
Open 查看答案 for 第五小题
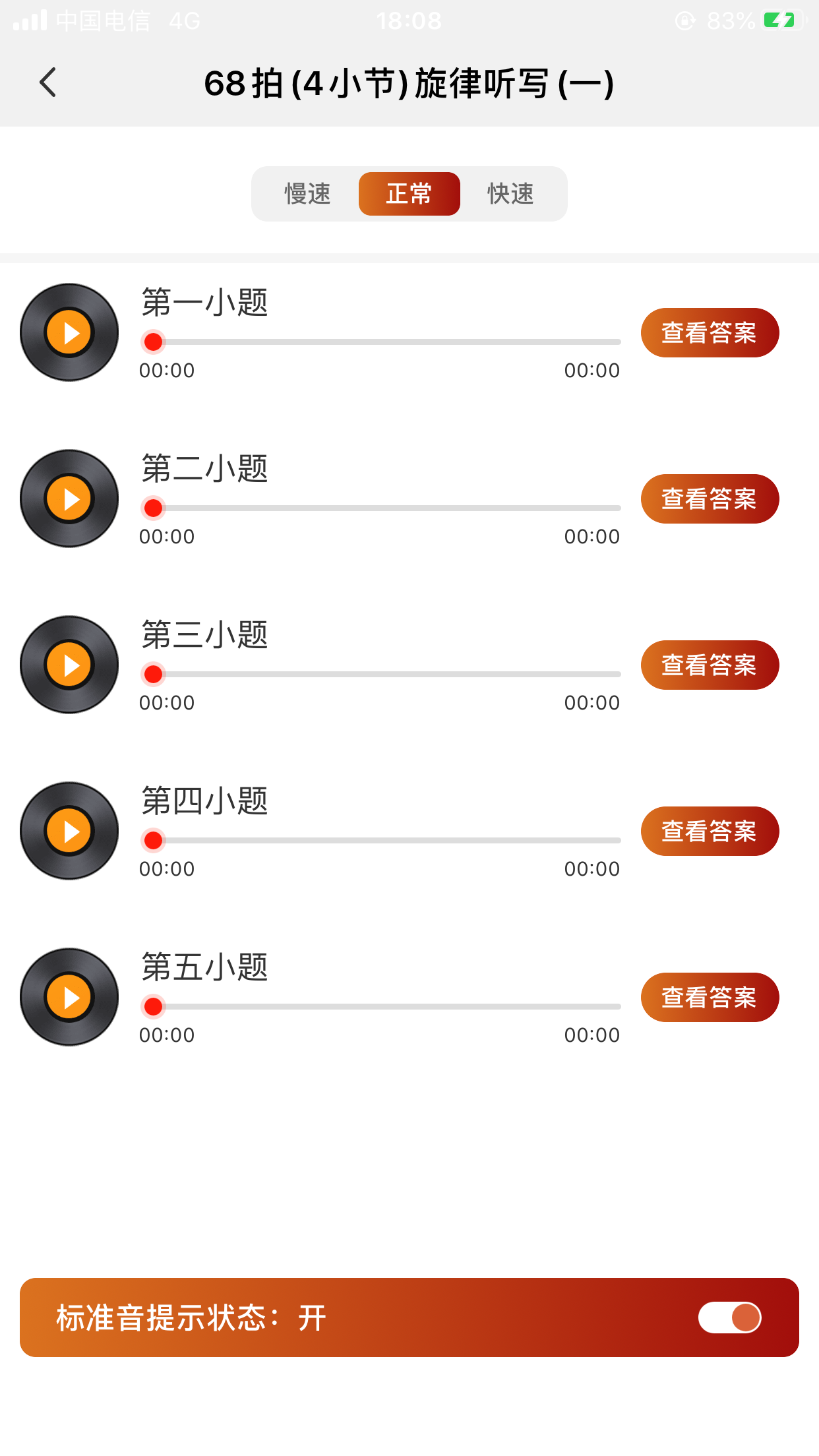(710, 997)
